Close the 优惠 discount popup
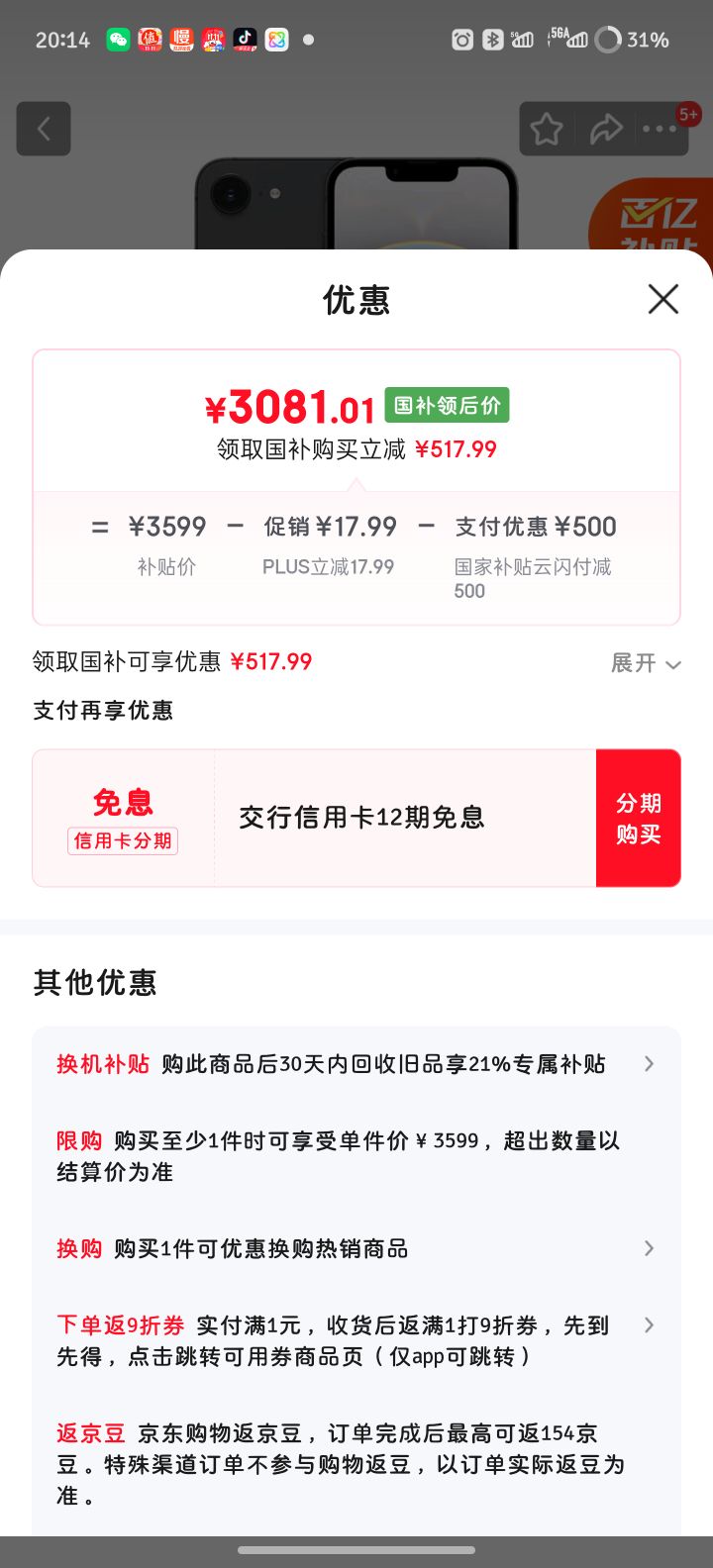 [662, 299]
